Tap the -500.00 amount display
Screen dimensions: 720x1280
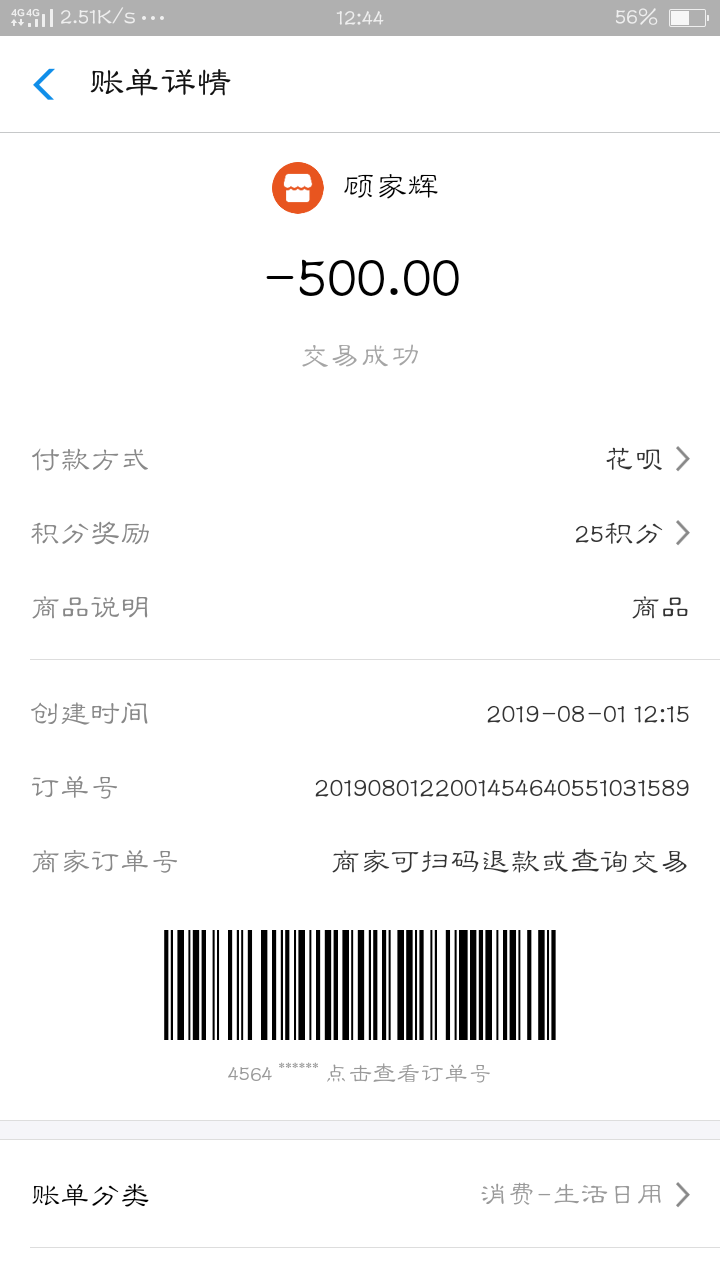[360, 277]
